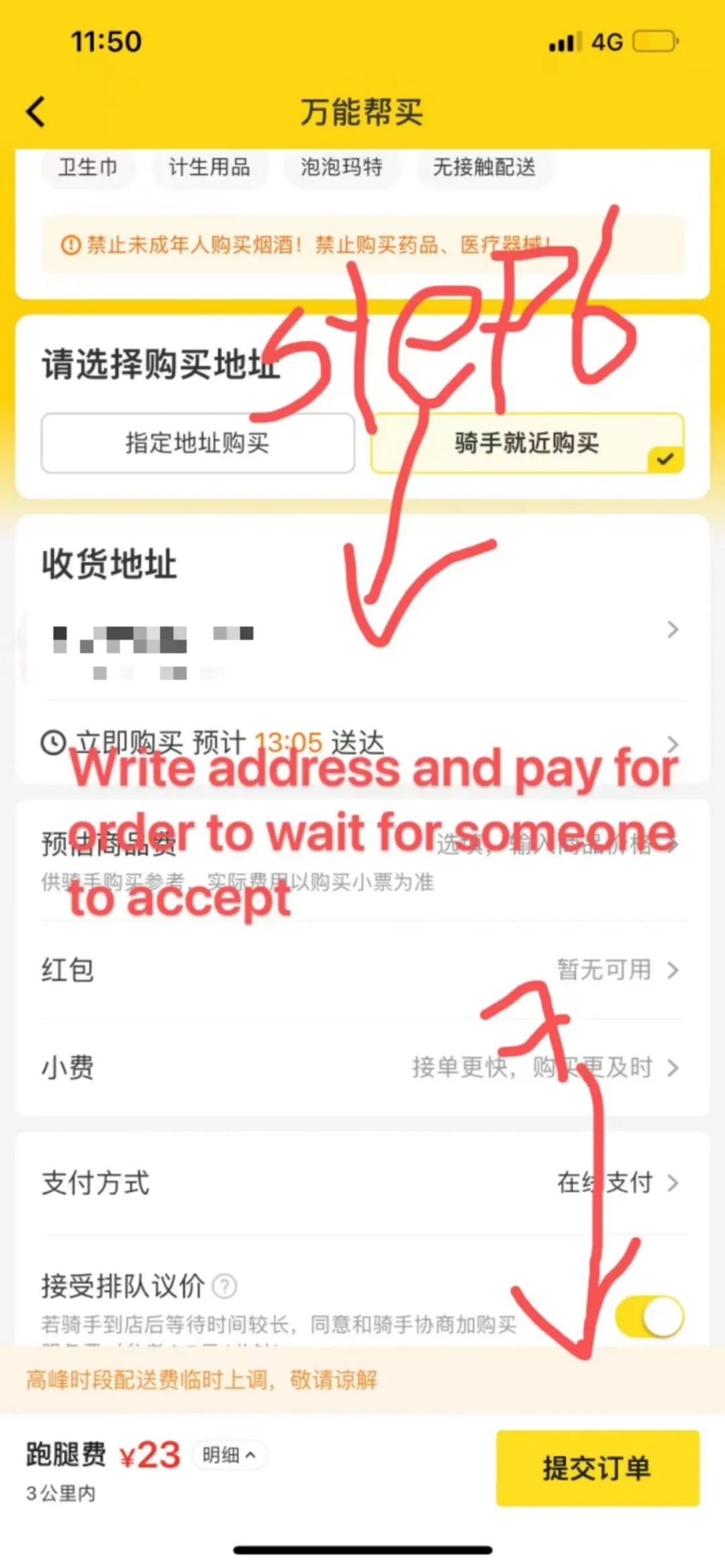
Task: Toggle the 接受排队议价 switch
Action: point(649,1316)
